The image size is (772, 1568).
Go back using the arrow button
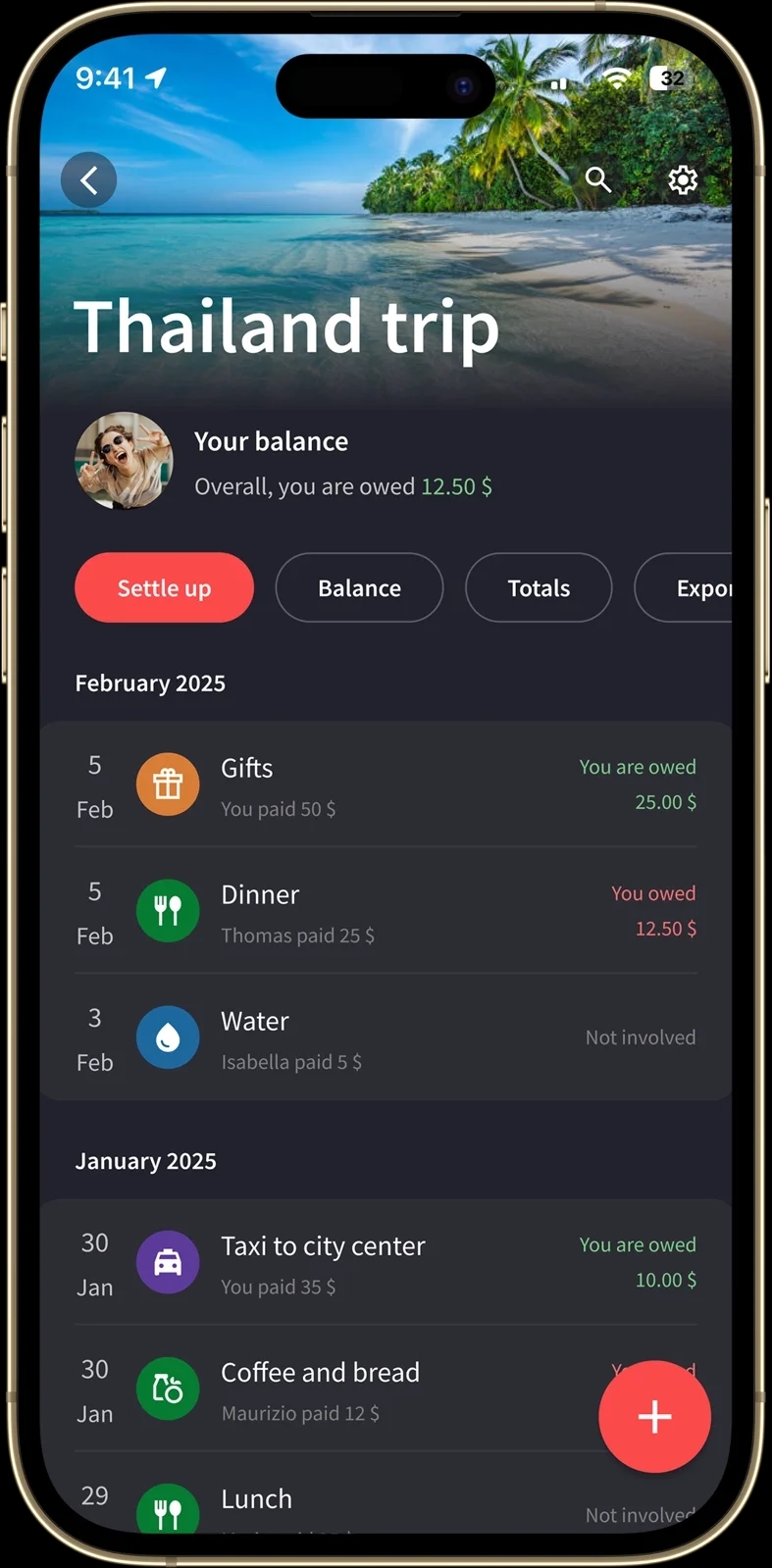tap(89, 180)
